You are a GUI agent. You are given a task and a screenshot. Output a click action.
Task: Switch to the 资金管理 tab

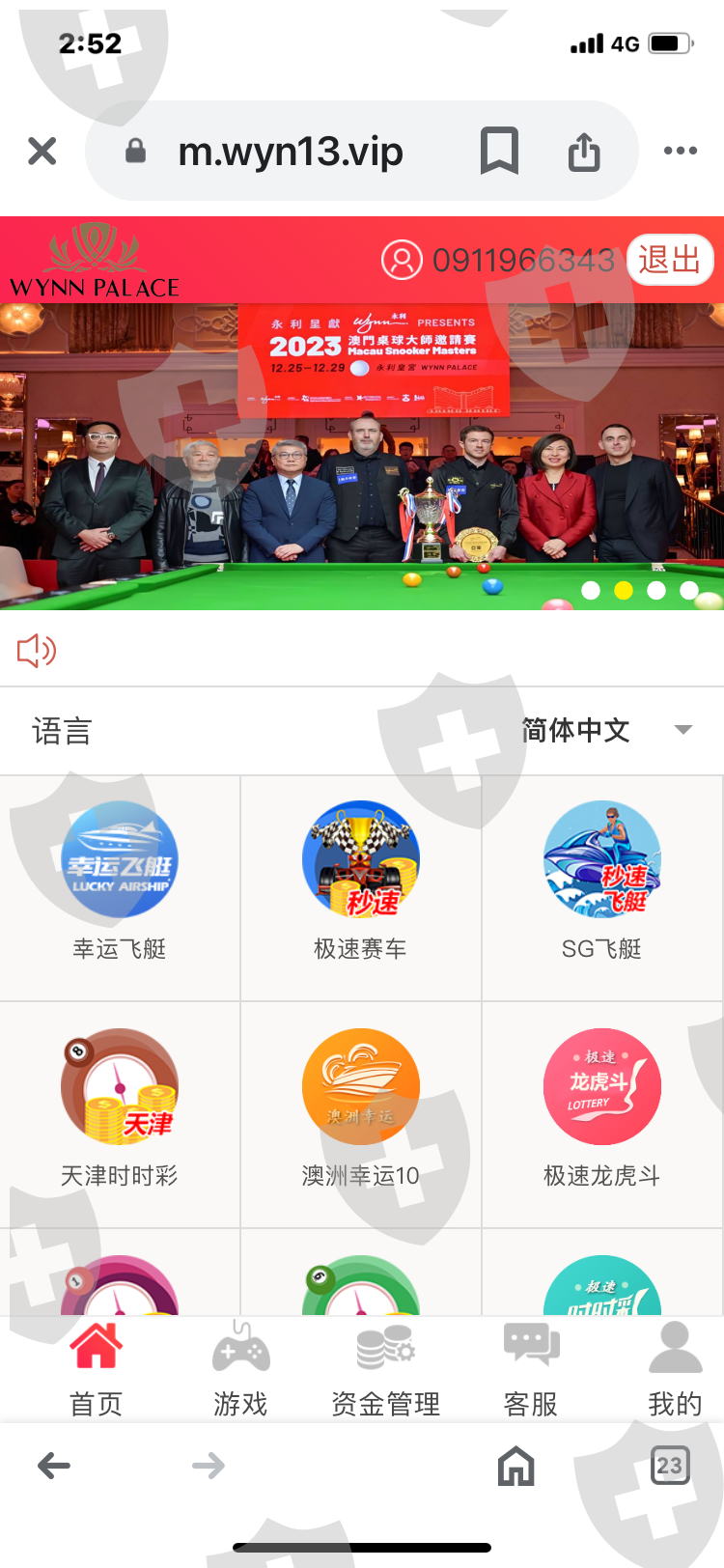coord(385,1369)
